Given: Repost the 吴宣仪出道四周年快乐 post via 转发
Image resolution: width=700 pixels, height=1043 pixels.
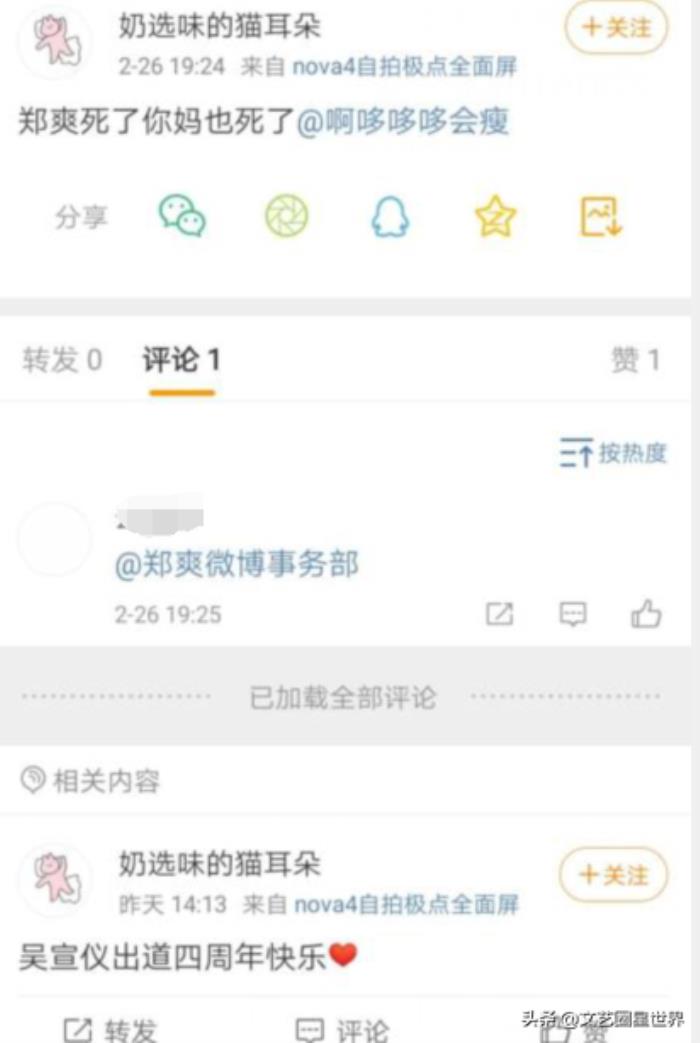Looking at the screenshot, I should [x=111, y=1030].
